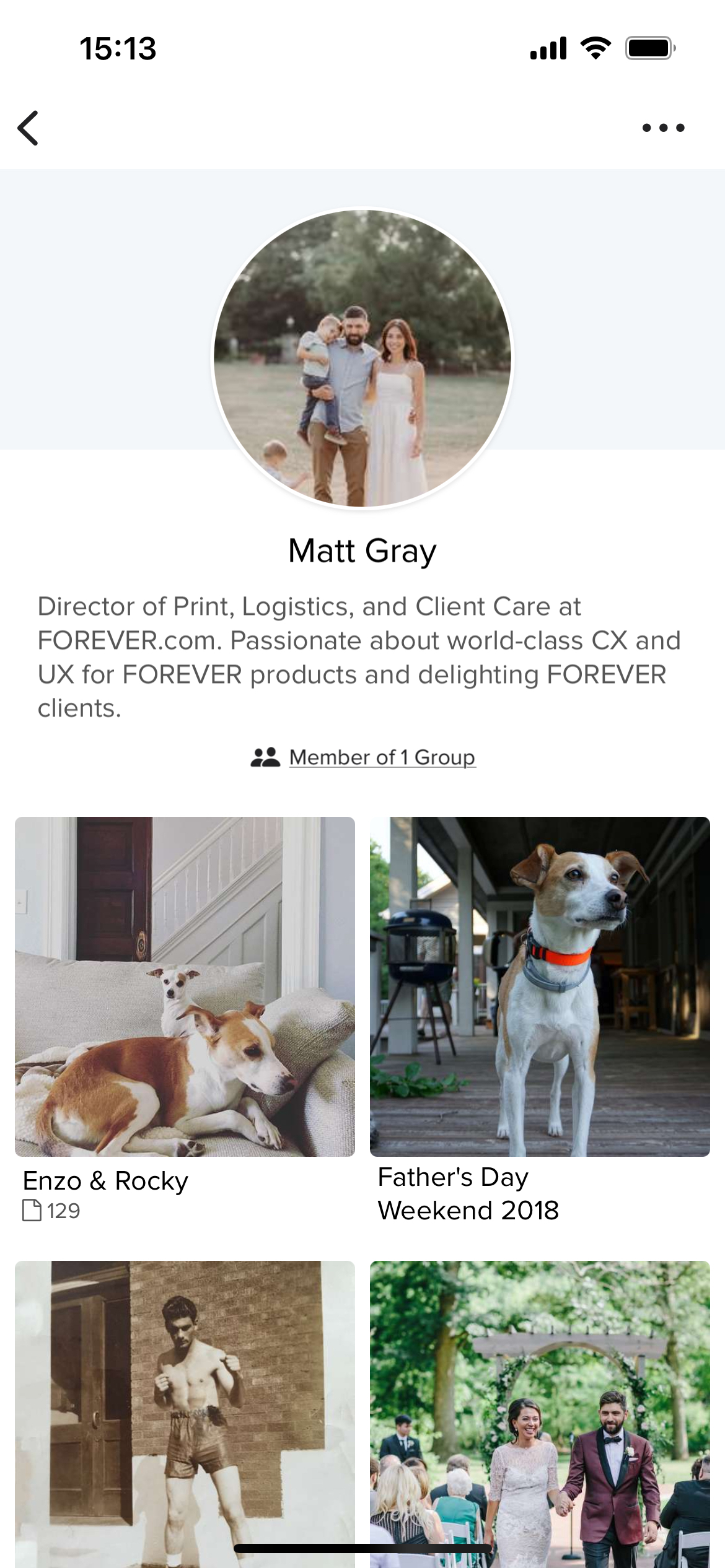Screen dimensions: 725x1568
Task: Go back using the back arrow
Action: pyautogui.click(x=29, y=128)
